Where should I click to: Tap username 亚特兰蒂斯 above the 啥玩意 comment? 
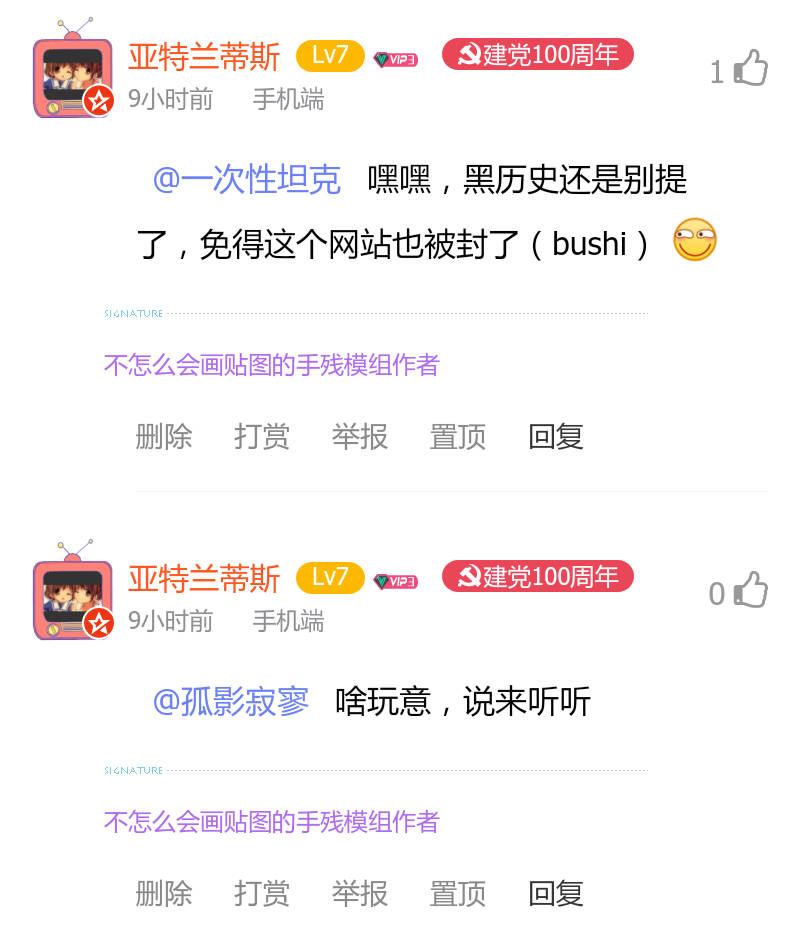pyautogui.click(x=204, y=579)
